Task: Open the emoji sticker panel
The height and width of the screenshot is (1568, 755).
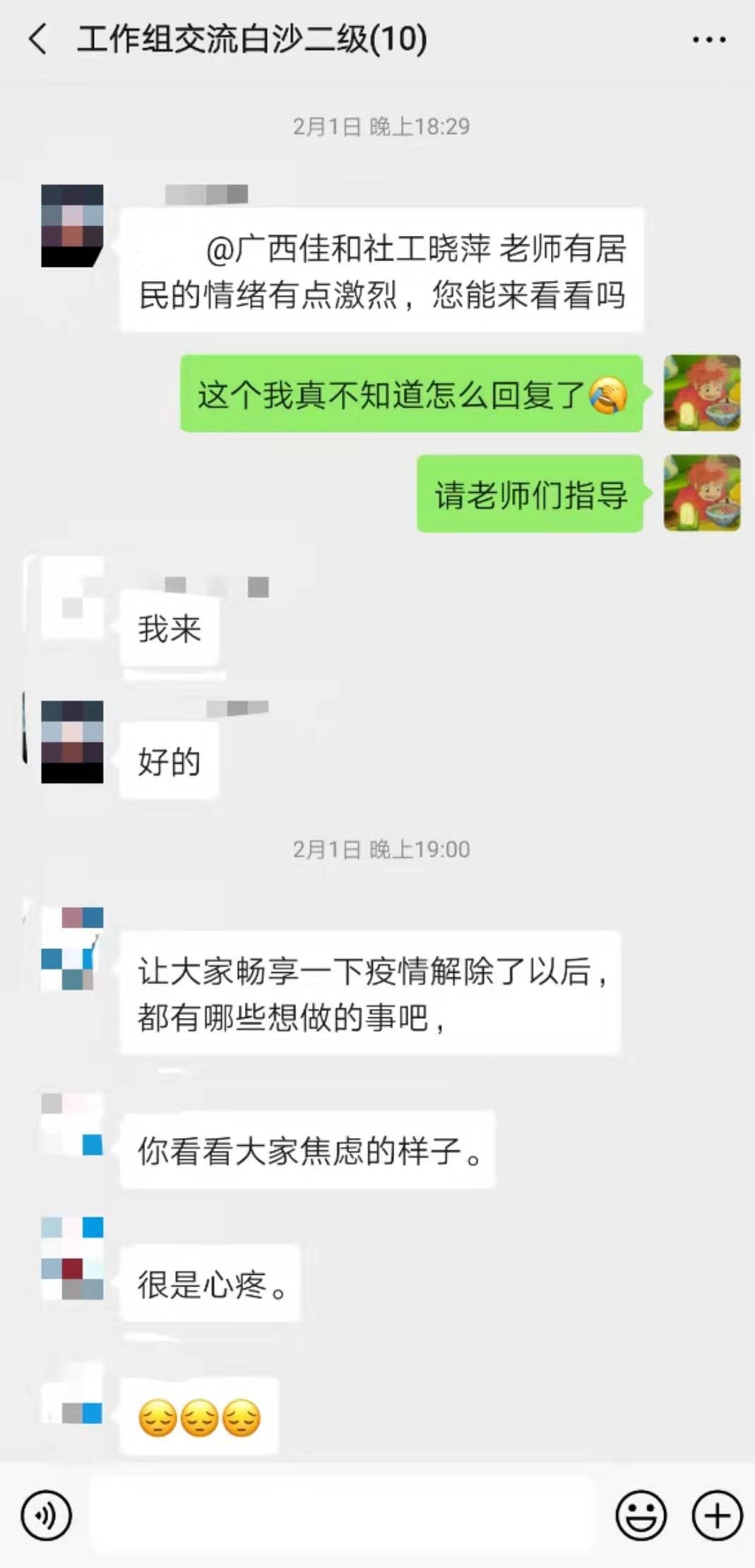Action: 641,1515
